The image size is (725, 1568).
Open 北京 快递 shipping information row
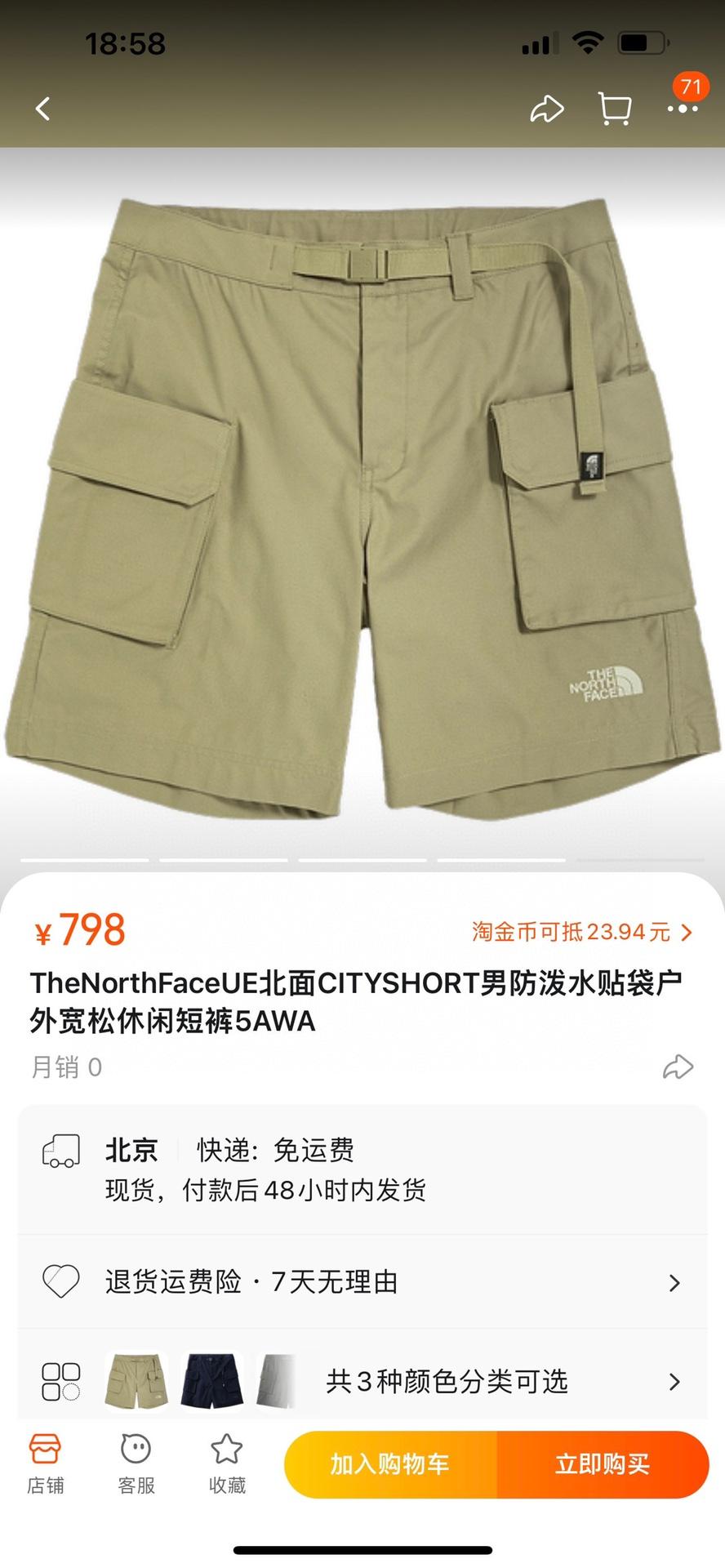[362, 1169]
